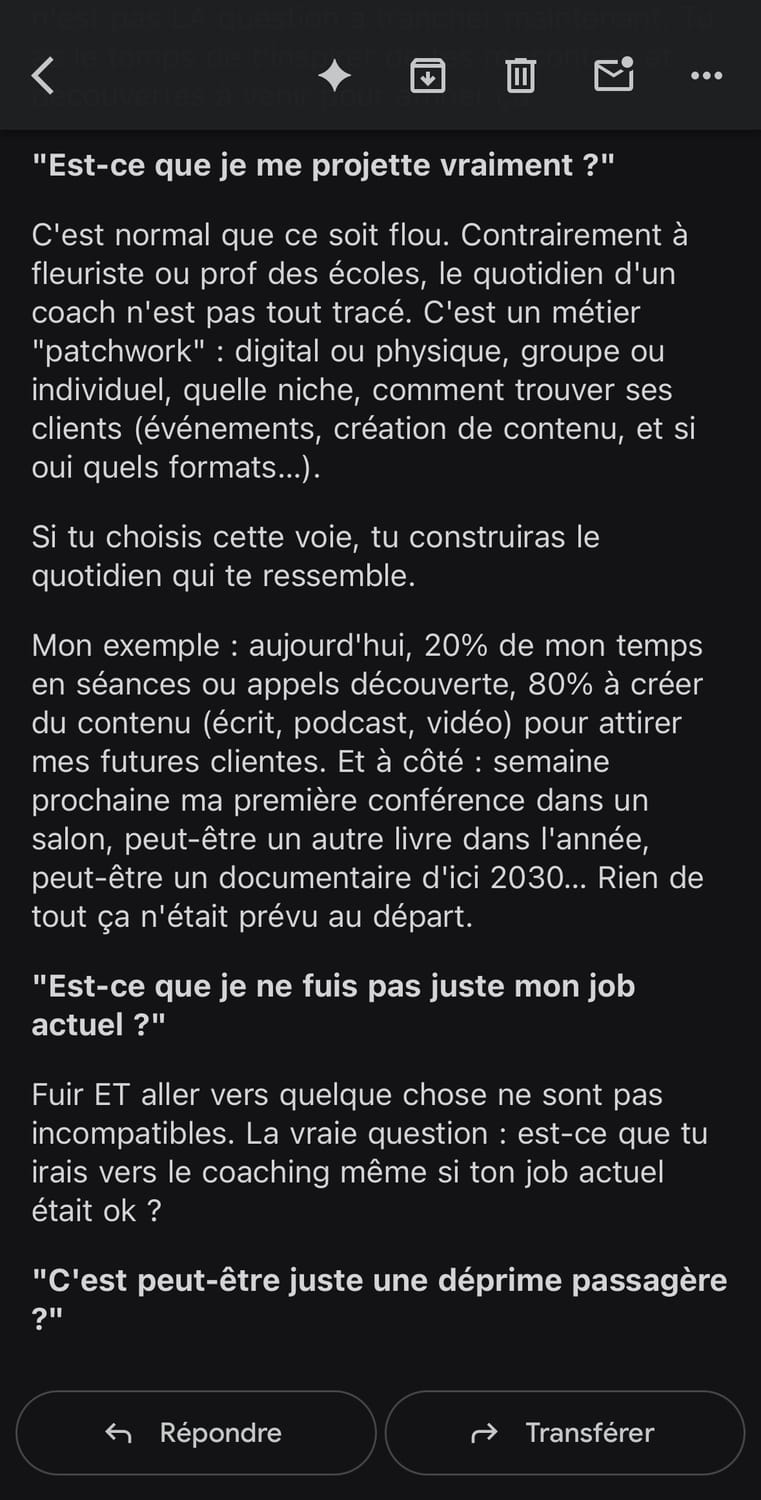Open the overflow menu
The width and height of the screenshot is (761, 1500).
[x=706, y=75]
